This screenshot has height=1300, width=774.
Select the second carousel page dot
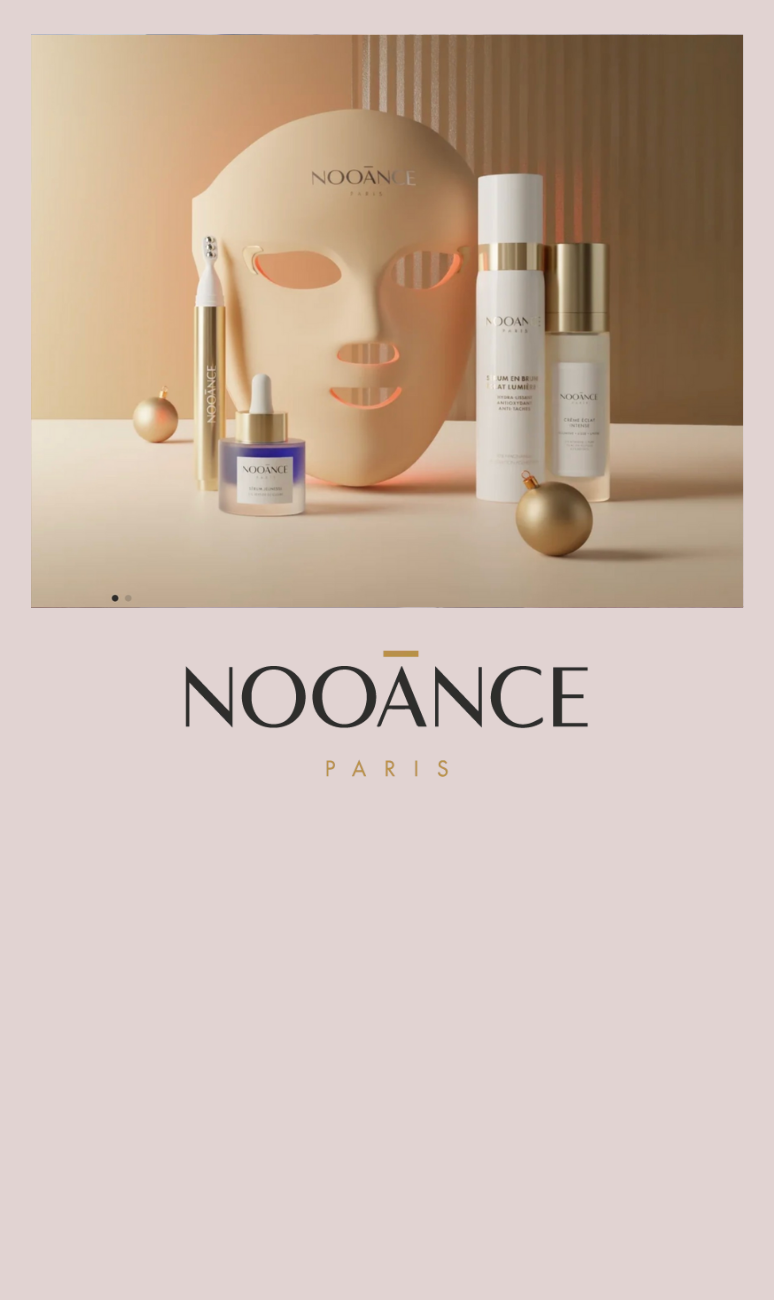click(128, 598)
